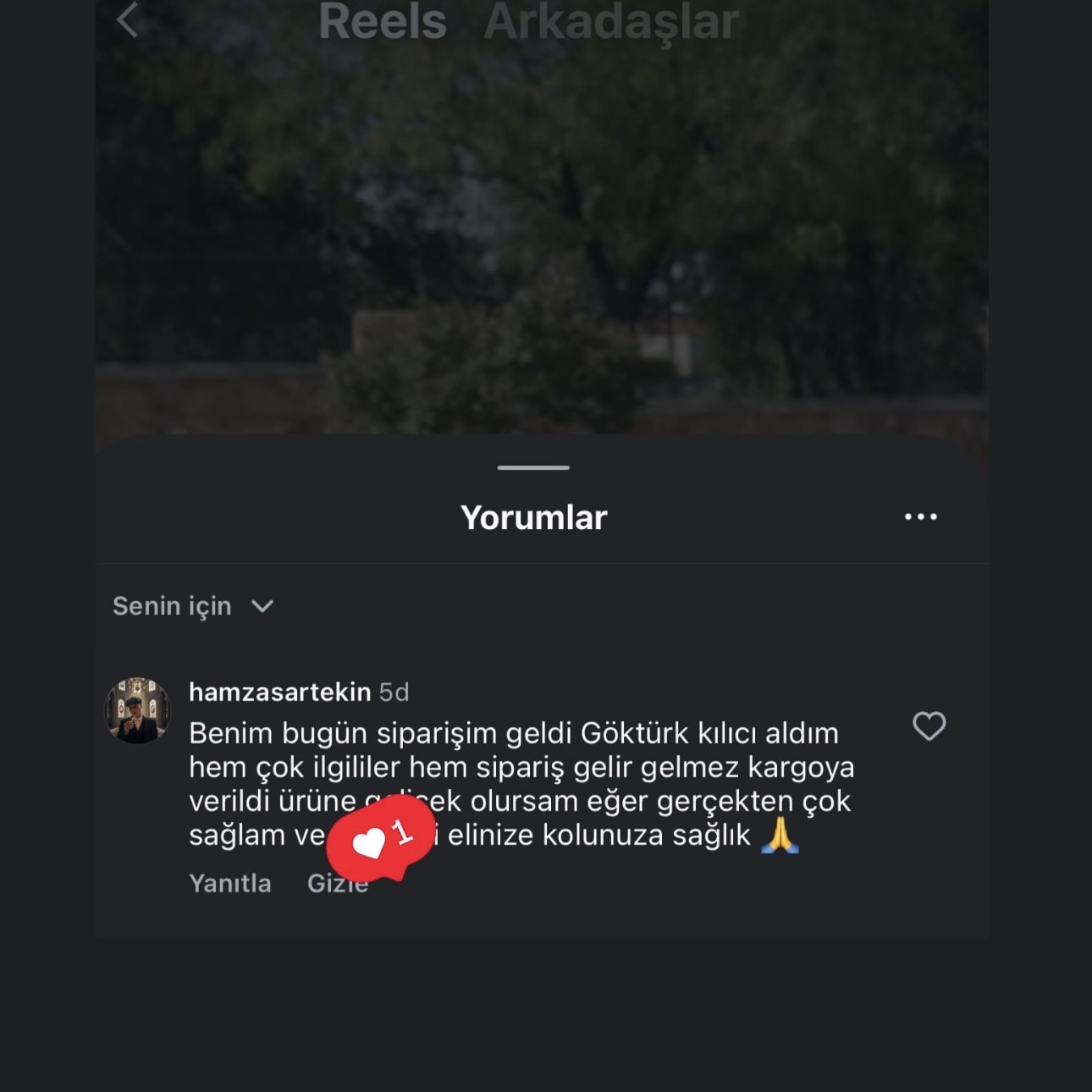Open hamzasartekin's profile picture
Viewport: 1092px width, 1092px height.
point(137,710)
